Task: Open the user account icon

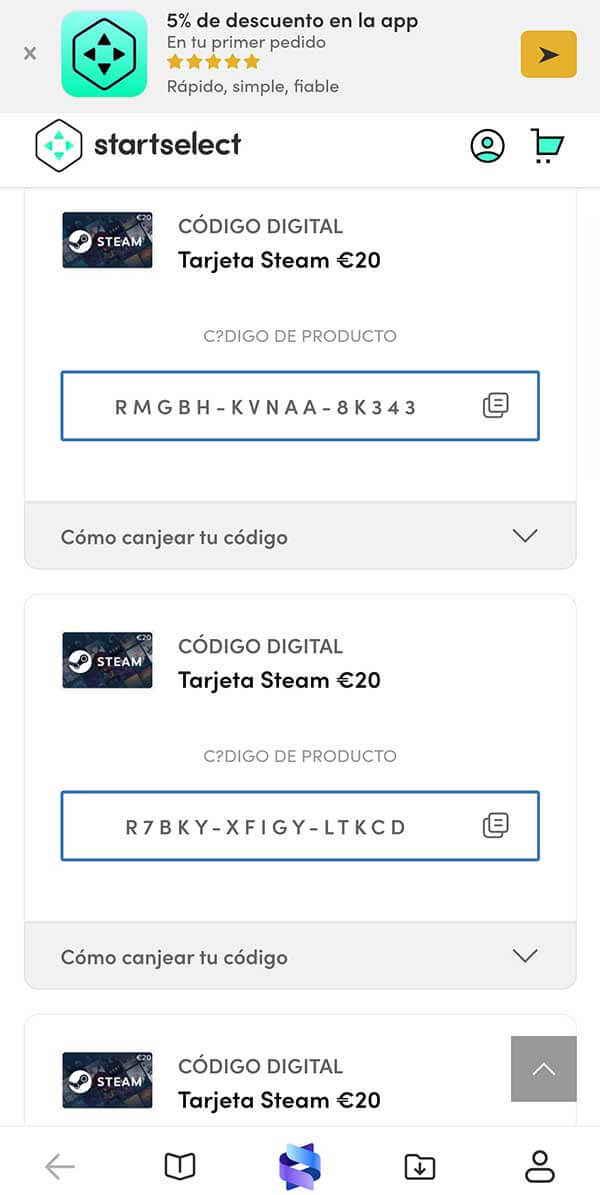Action: point(487,146)
